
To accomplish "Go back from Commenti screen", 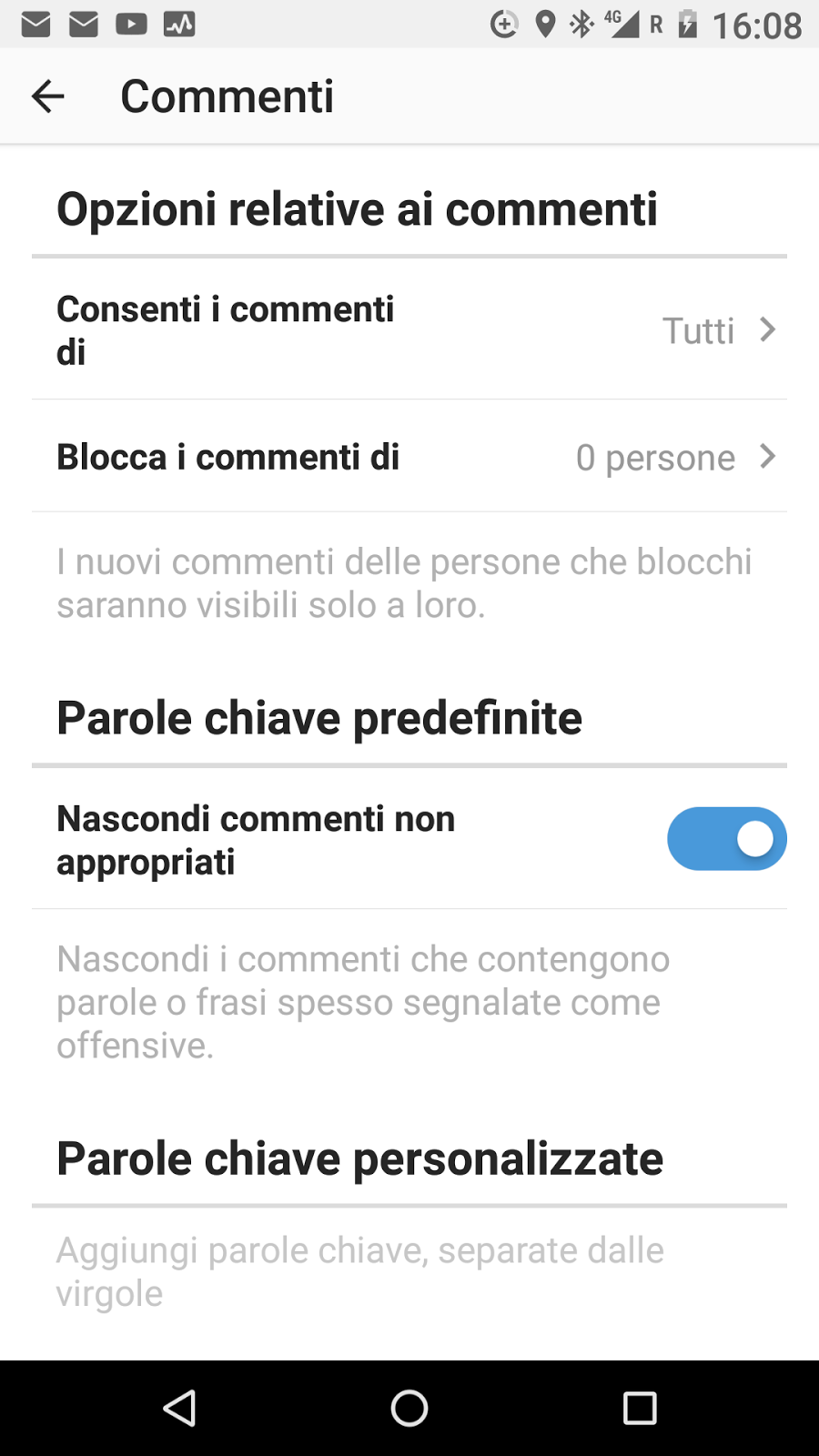I will pyautogui.click(x=48, y=96).
